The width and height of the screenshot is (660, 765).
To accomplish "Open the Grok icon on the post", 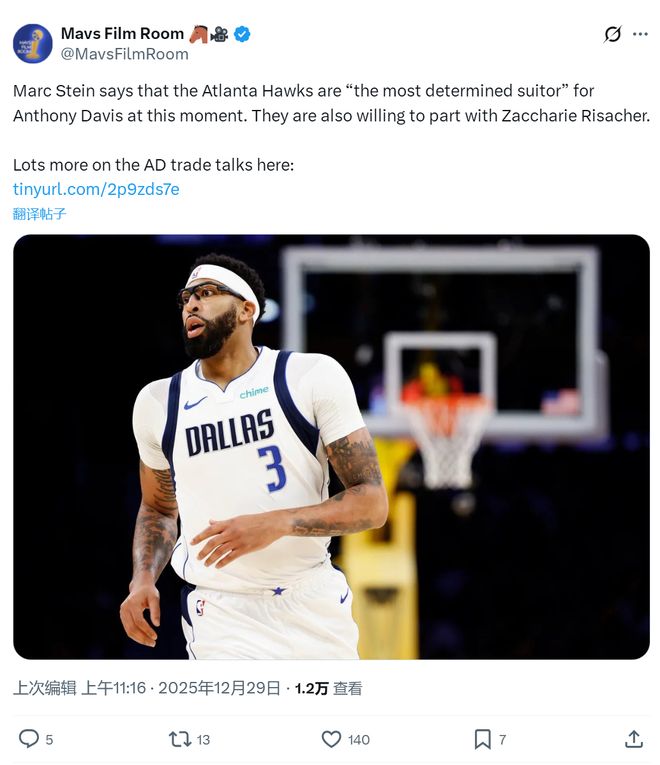I will click(613, 34).
